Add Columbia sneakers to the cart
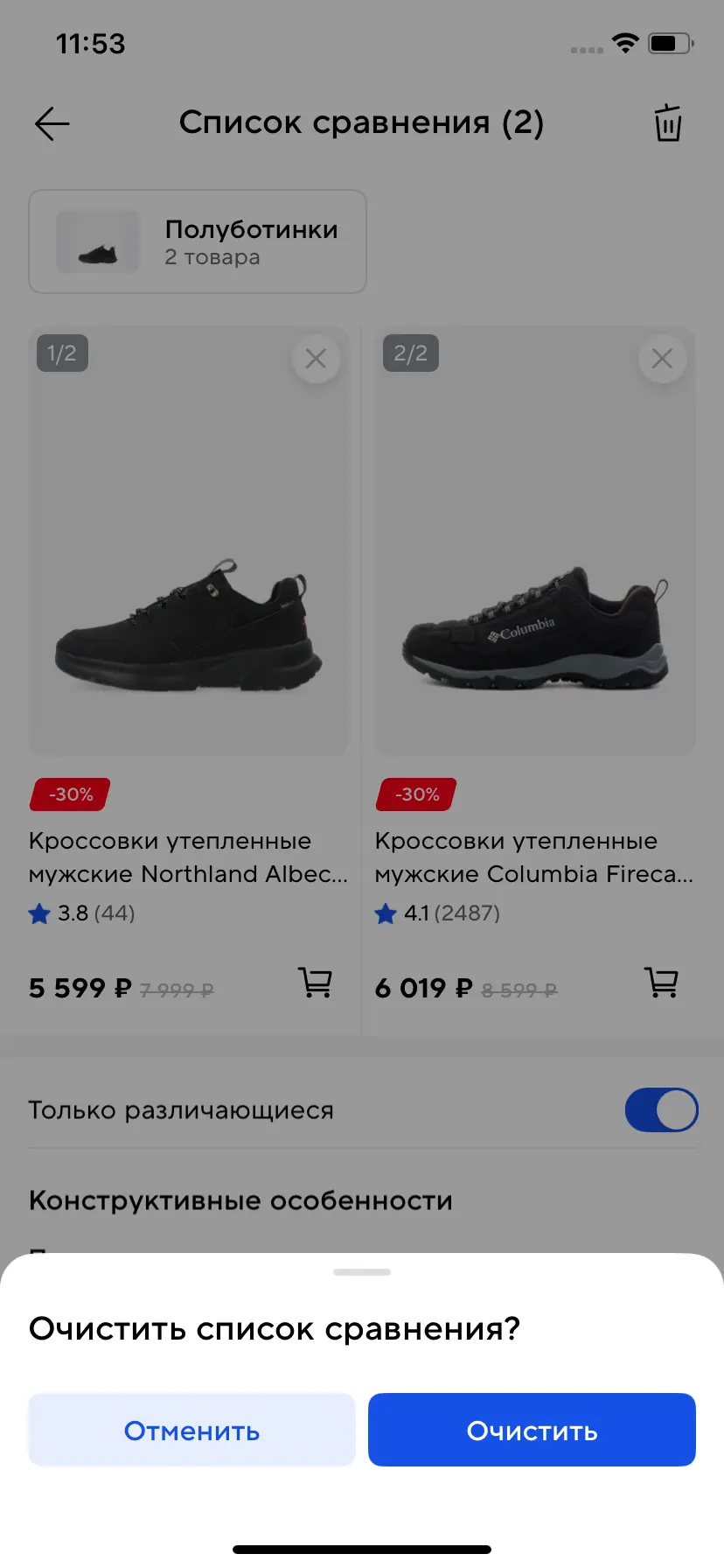Image resolution: width=724 pixels, height=1568 pixels. (x=661, y=983)
